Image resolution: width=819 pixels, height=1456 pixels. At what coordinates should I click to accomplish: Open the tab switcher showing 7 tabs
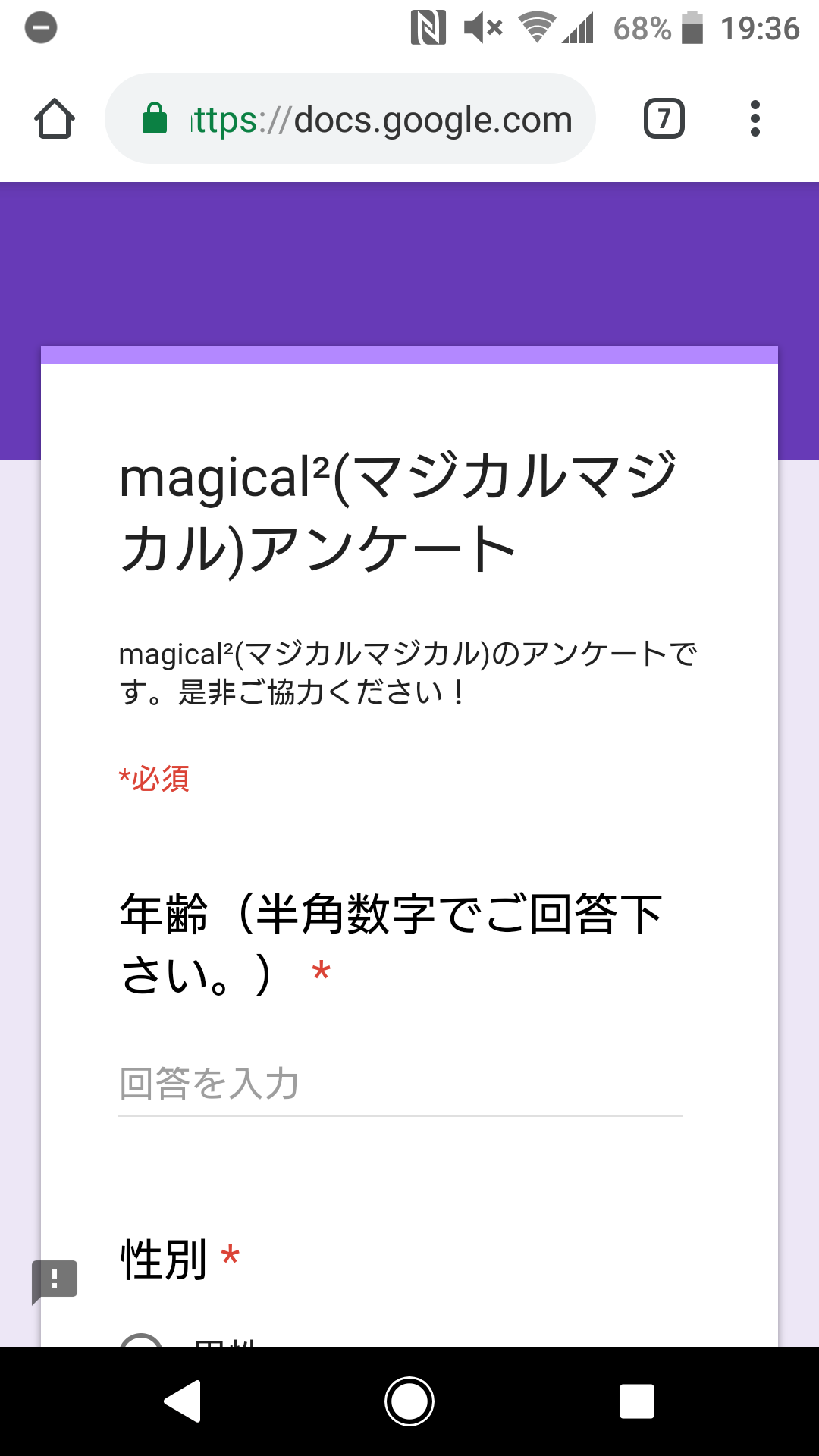[x=664, y=119]
